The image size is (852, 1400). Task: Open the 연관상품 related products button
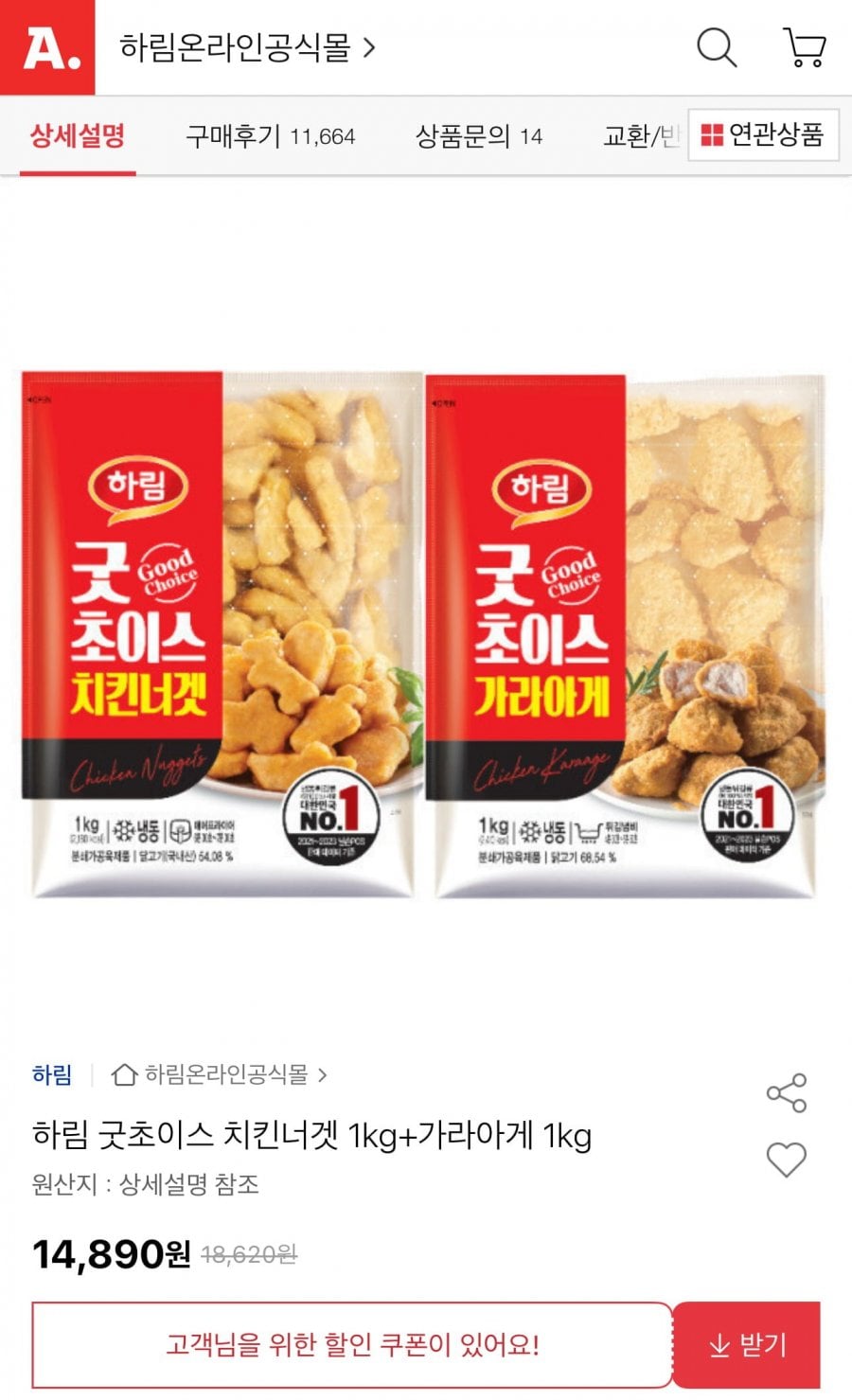(763, 135)
